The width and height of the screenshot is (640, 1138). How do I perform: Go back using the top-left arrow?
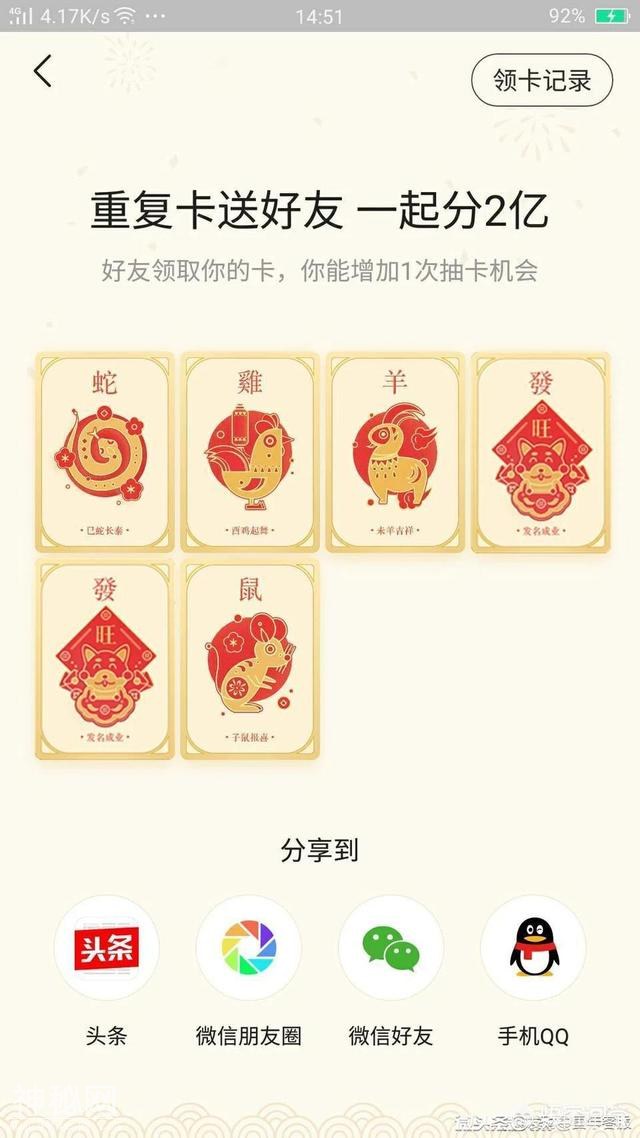[x=42, y=72]
